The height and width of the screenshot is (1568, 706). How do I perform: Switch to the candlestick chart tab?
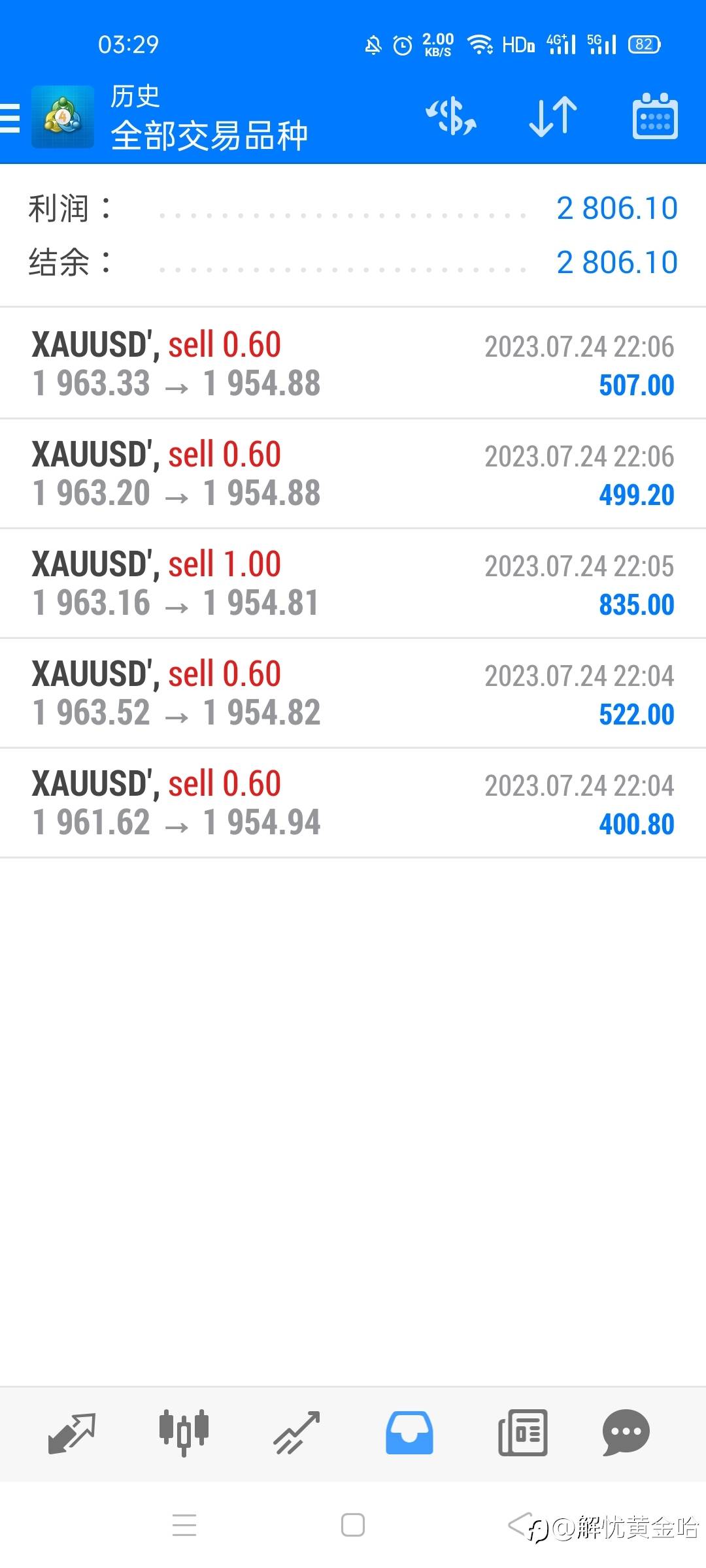(x=184, y=1433)
